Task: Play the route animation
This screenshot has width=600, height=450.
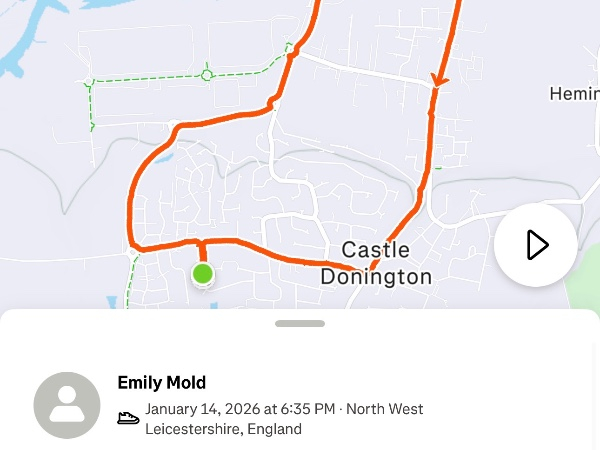Action: pyautogui.click(x=535, y=245)
